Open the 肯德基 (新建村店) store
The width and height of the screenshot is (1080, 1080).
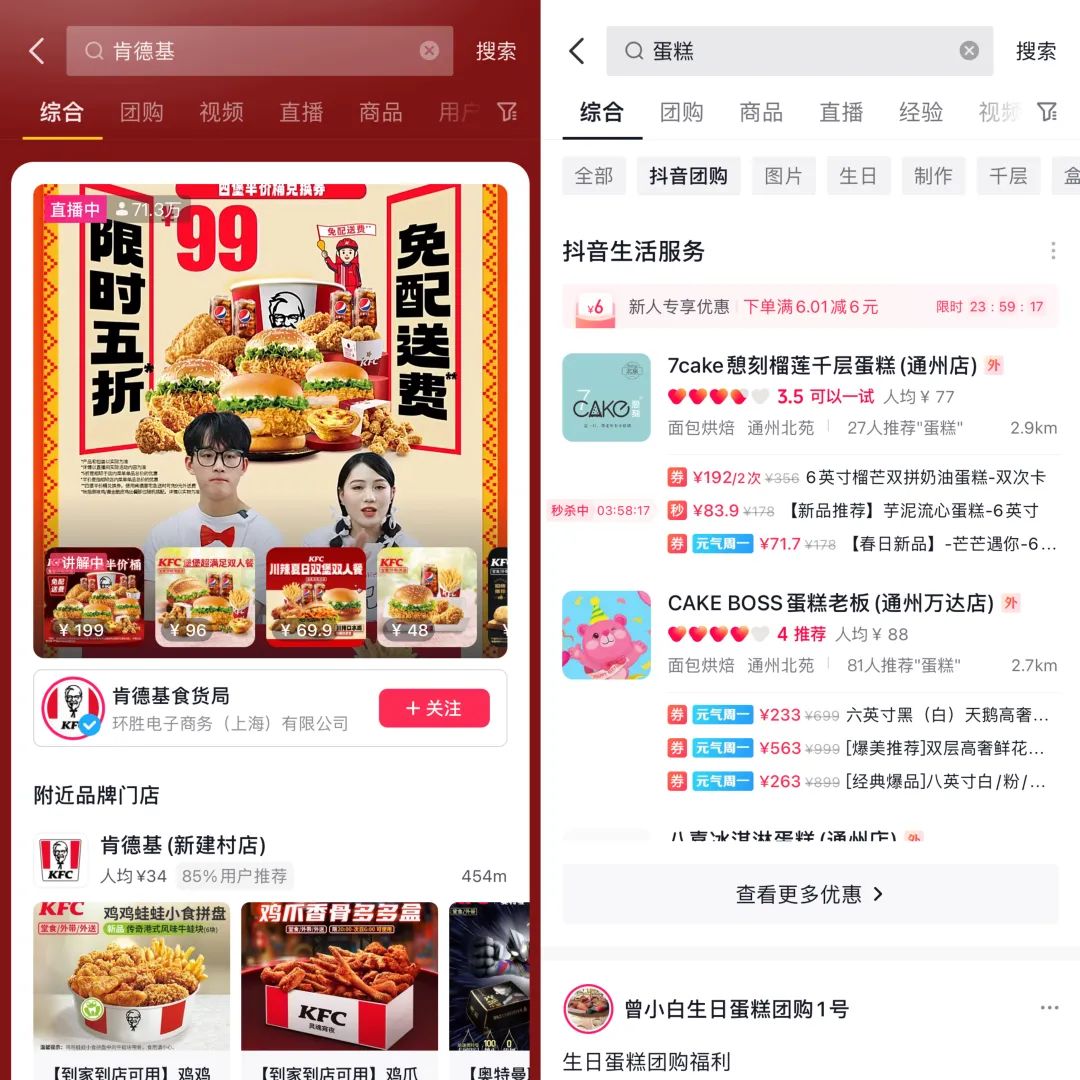coord(183,846)
